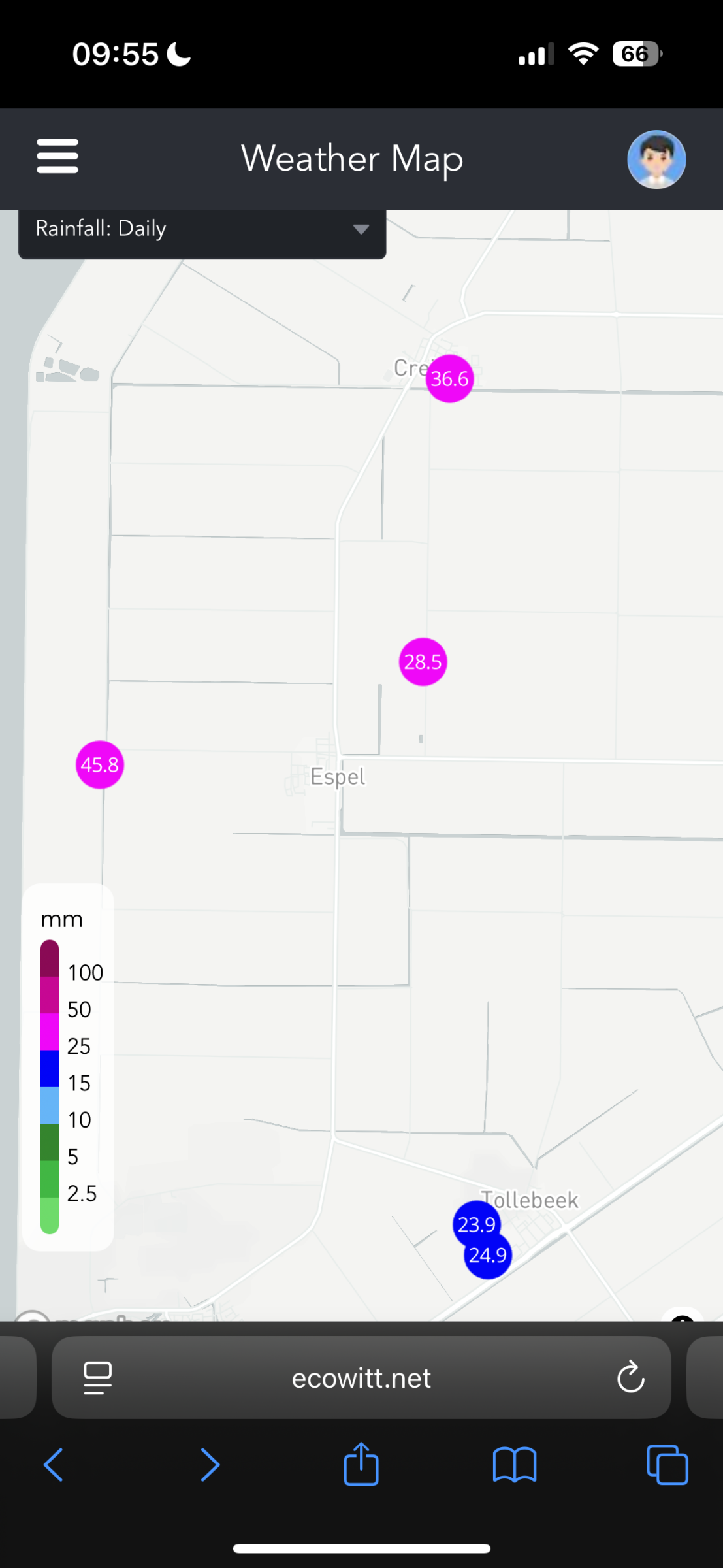The width and height of the screenshot is (723, 1568).
Task: Go forward in browser history
Action: coord(210,1465)
